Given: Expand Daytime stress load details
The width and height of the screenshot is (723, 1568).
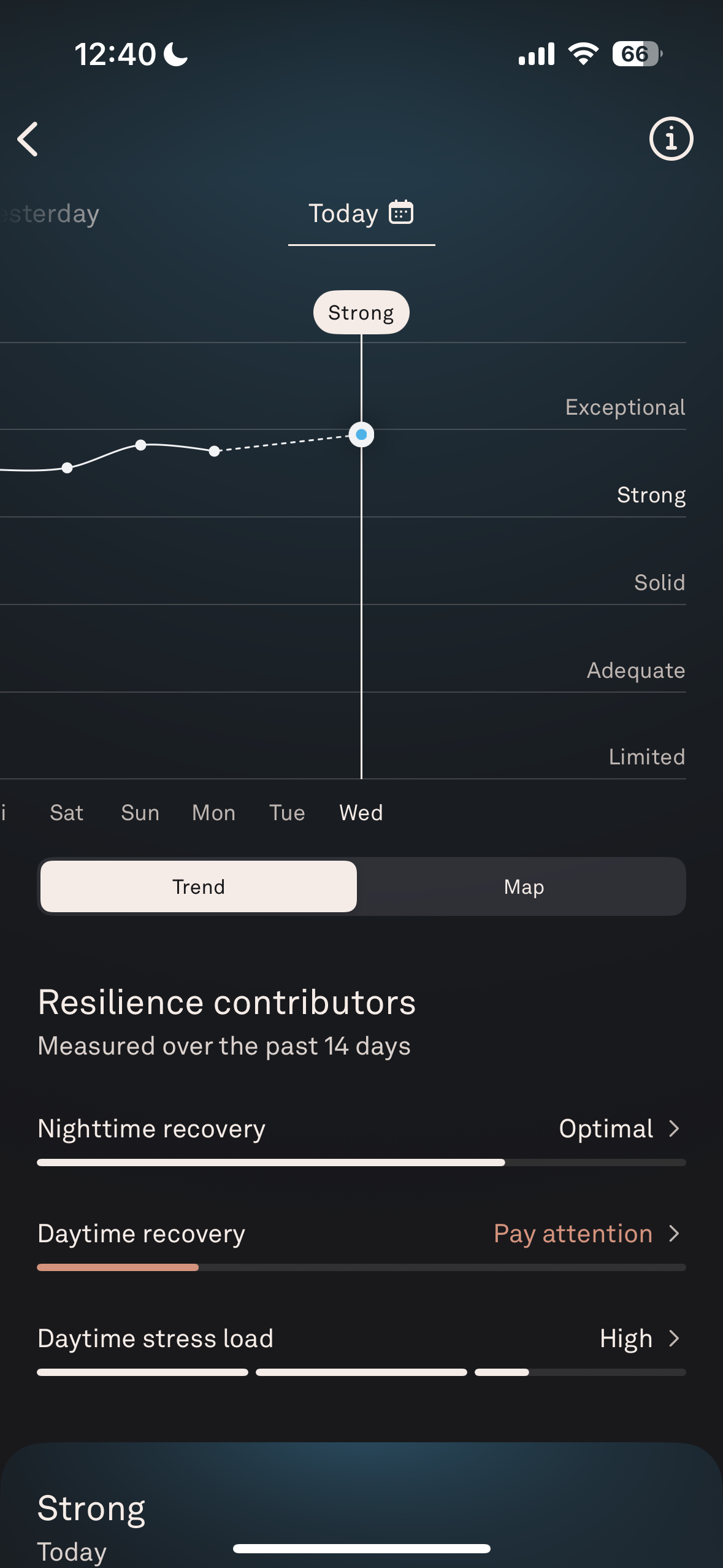Looking at the screenshot, I should [362, 1339].
